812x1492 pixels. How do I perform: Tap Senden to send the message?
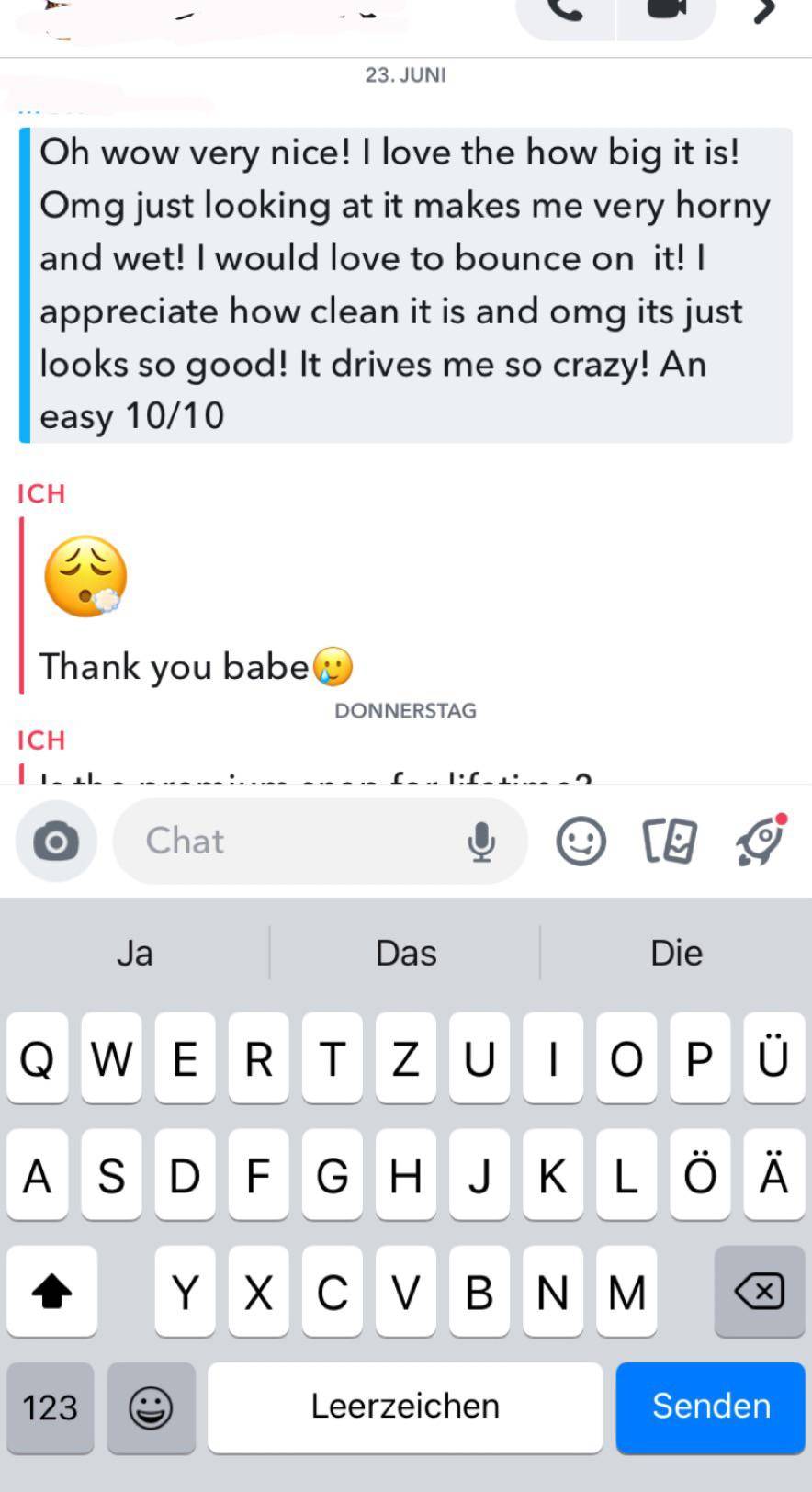point(711,1407)
